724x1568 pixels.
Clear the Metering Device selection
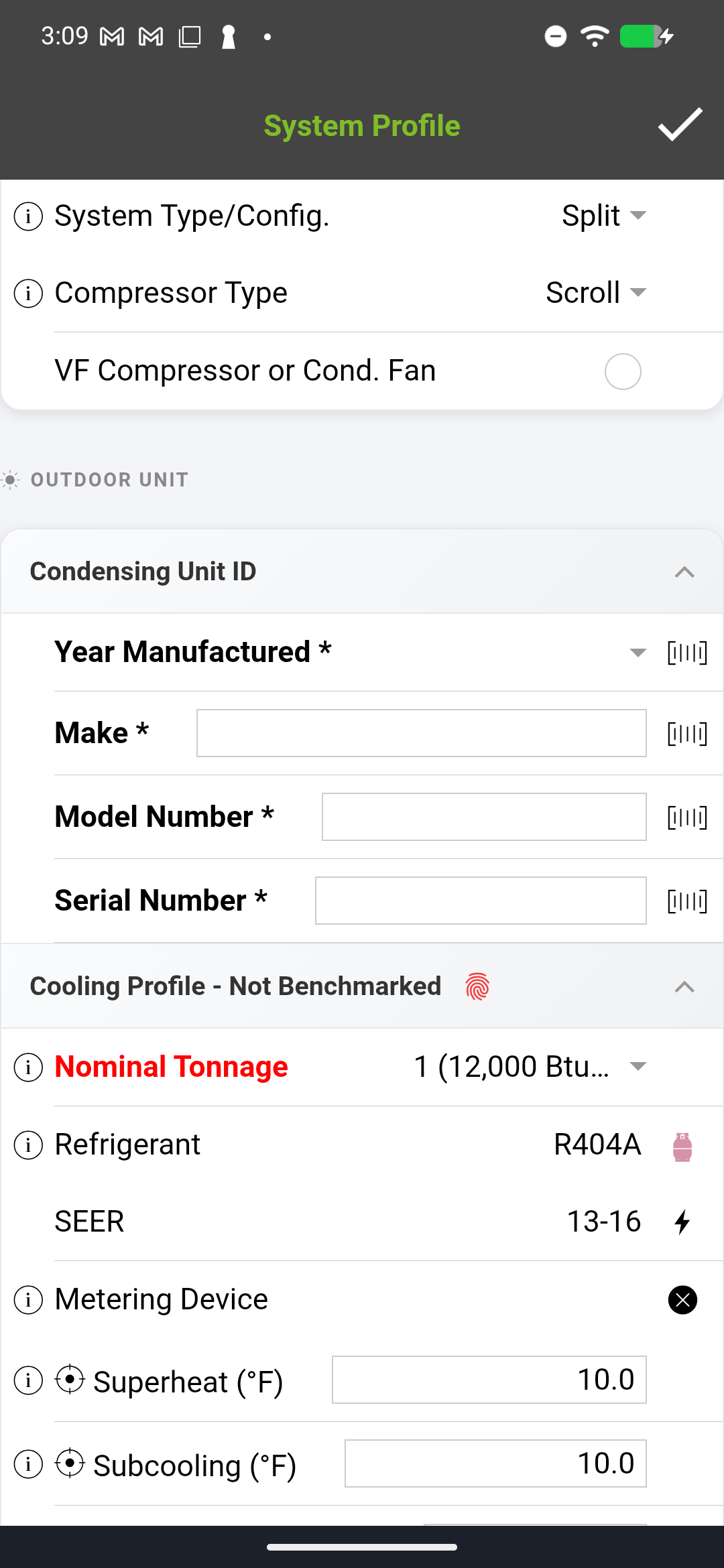(682, 1299)
